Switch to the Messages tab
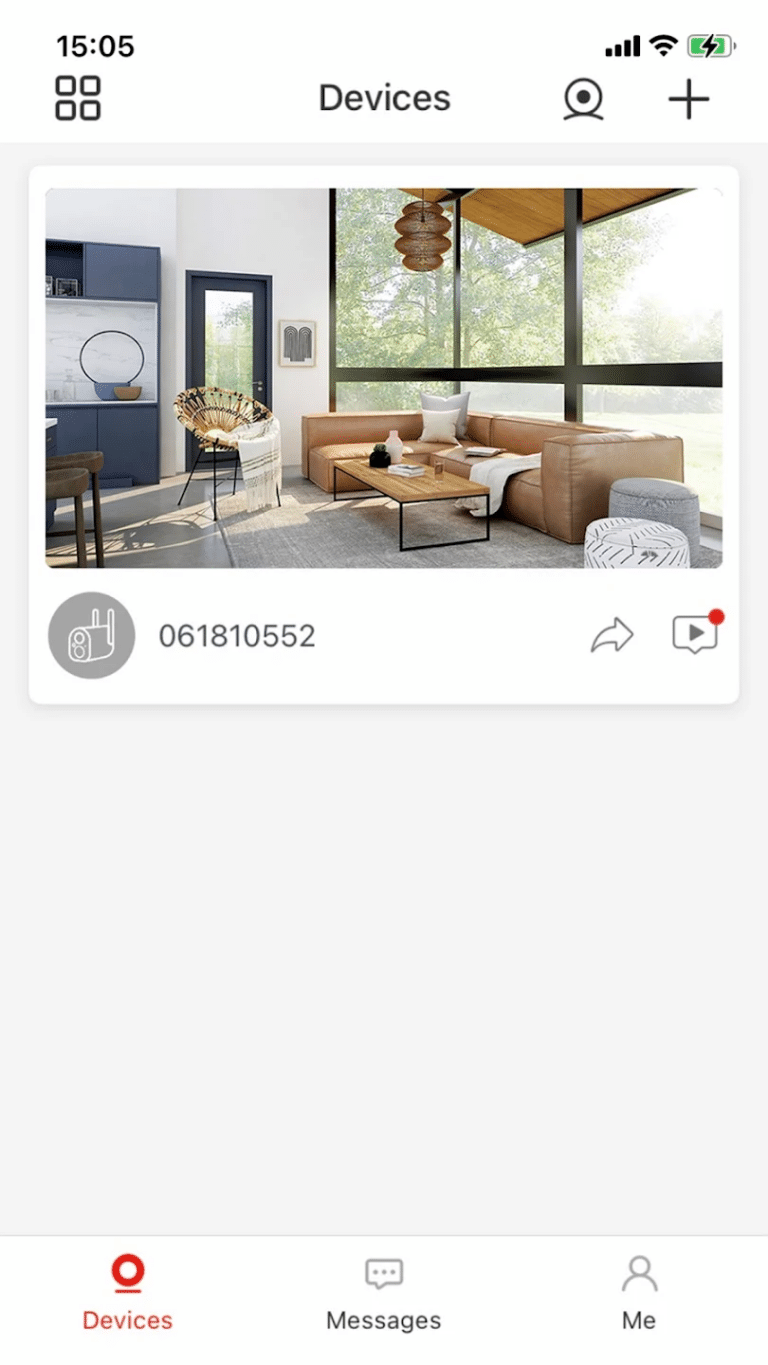Image resolution: width=768 pixels, height=1365 pixels. [x=384, y=1292]
